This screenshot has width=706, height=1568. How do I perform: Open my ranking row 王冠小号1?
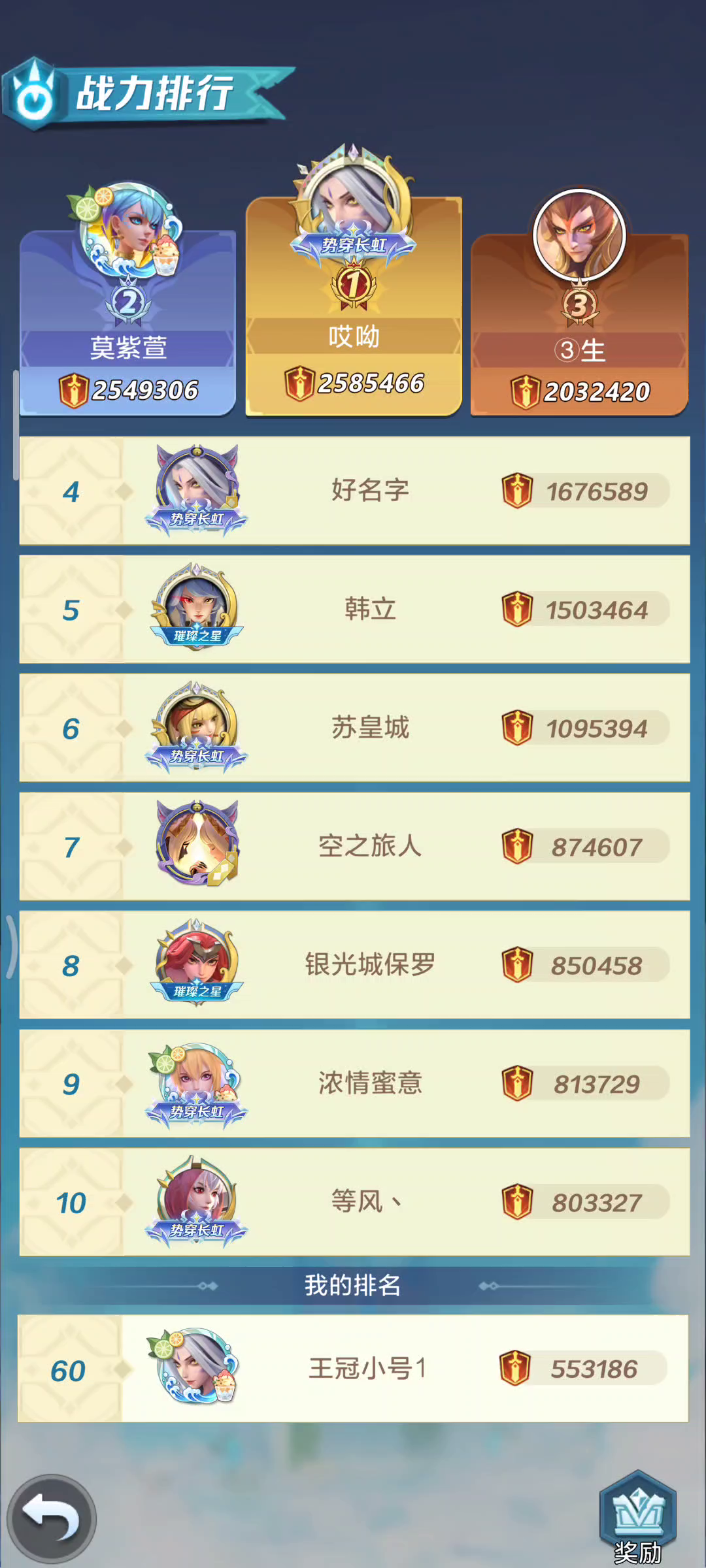[353, 1368]
